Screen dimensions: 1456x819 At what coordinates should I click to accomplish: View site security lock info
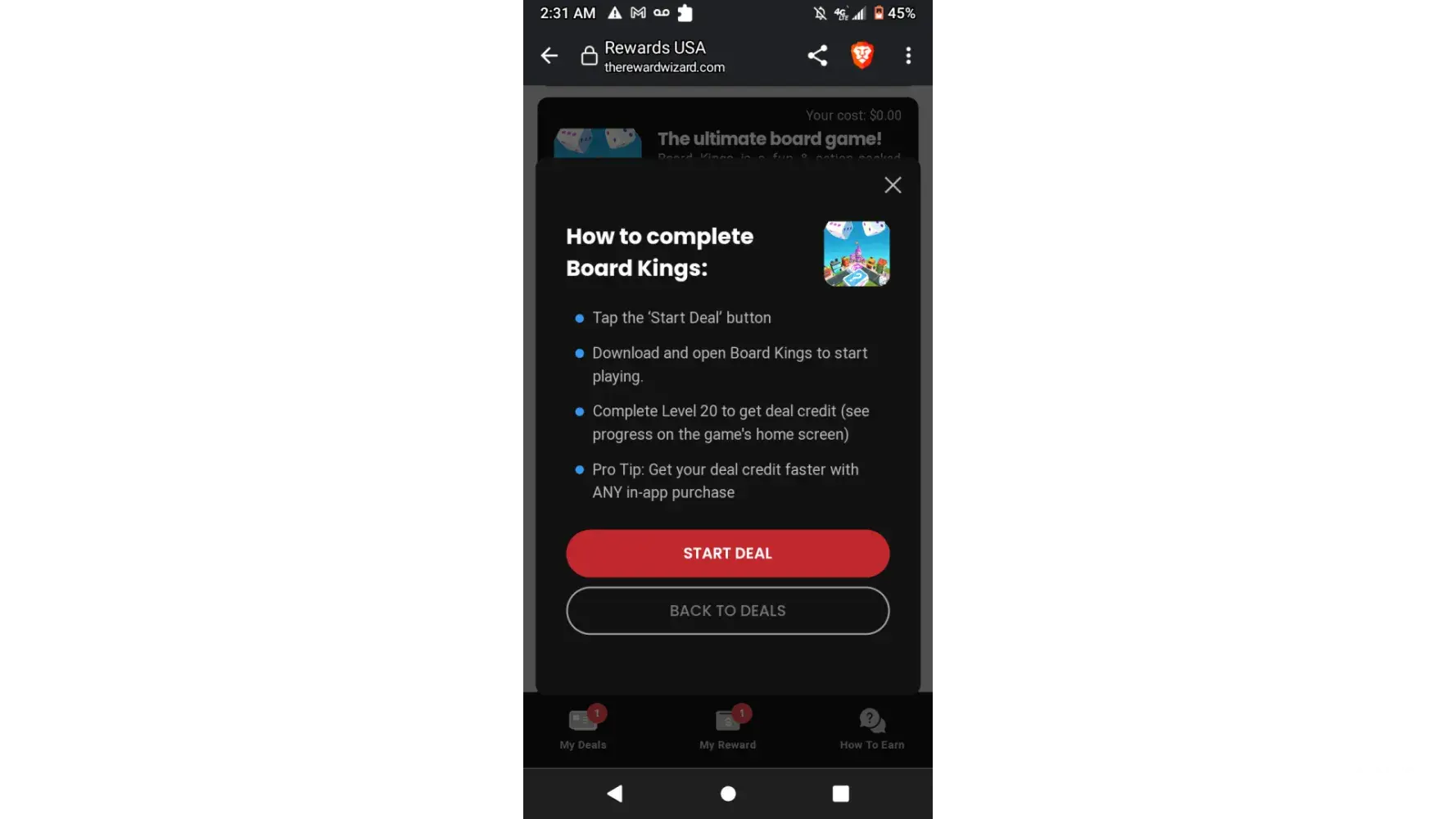click(589, 56)
